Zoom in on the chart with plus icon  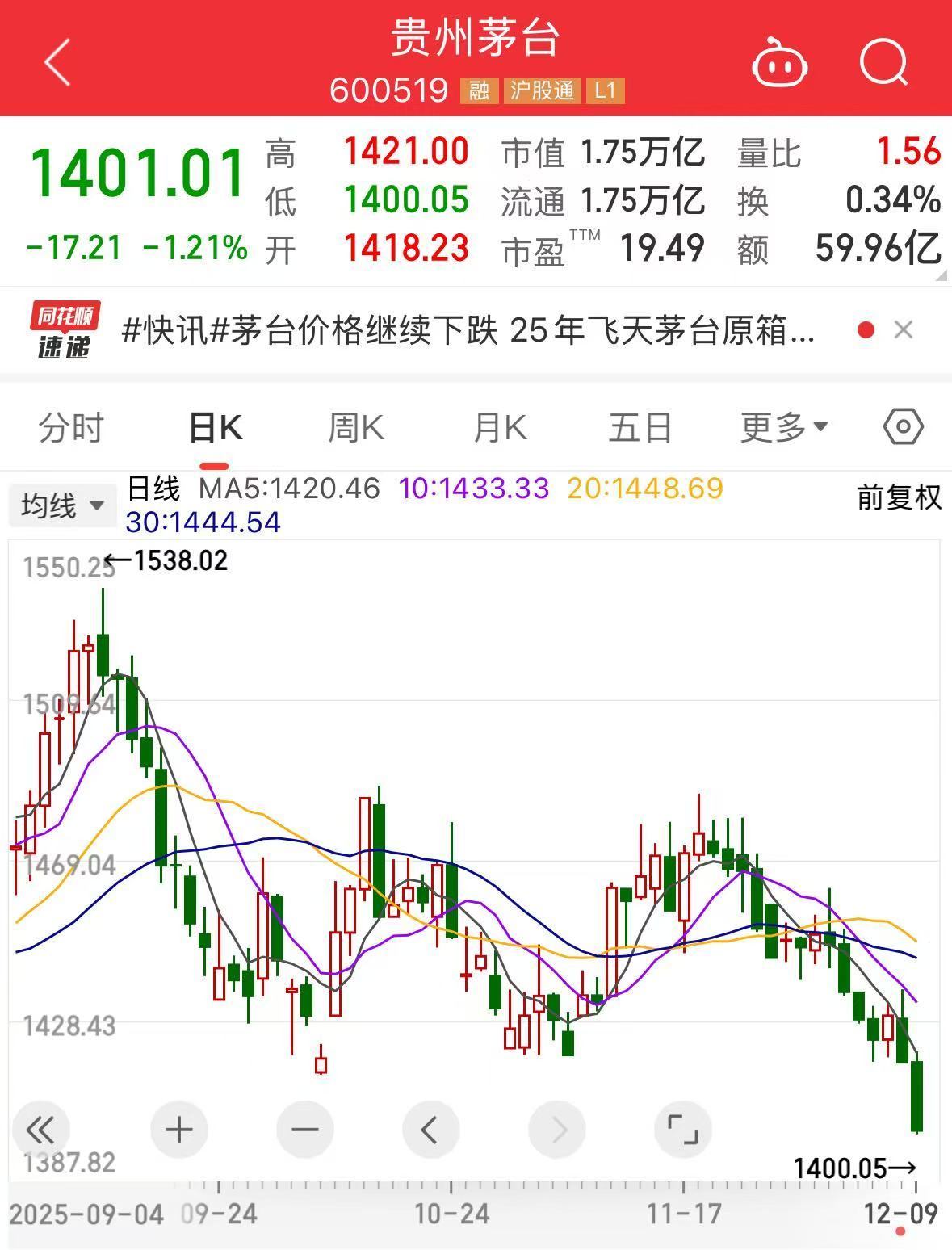coord(179,1130)
